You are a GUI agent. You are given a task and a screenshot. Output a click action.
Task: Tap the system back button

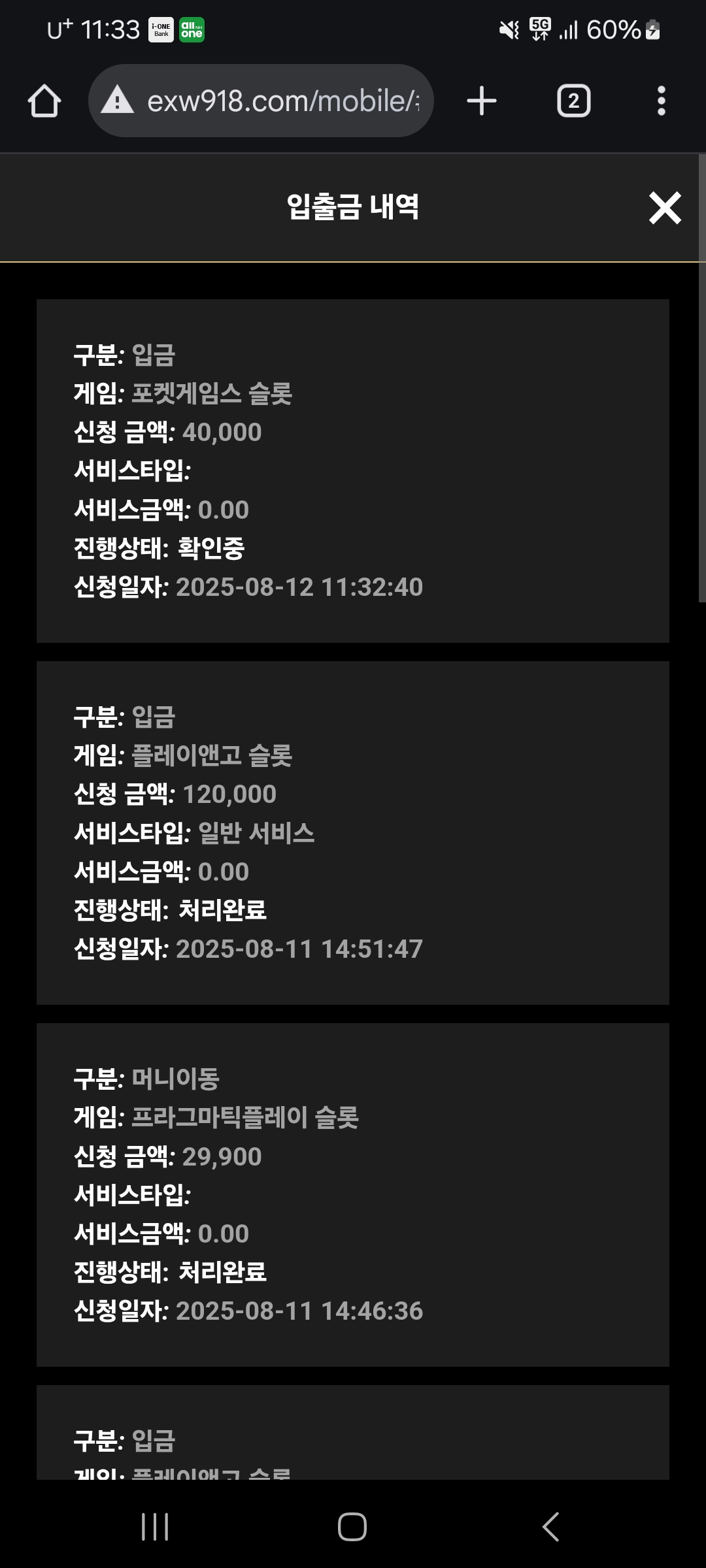pyautogui.click(x=550, y=1527)
